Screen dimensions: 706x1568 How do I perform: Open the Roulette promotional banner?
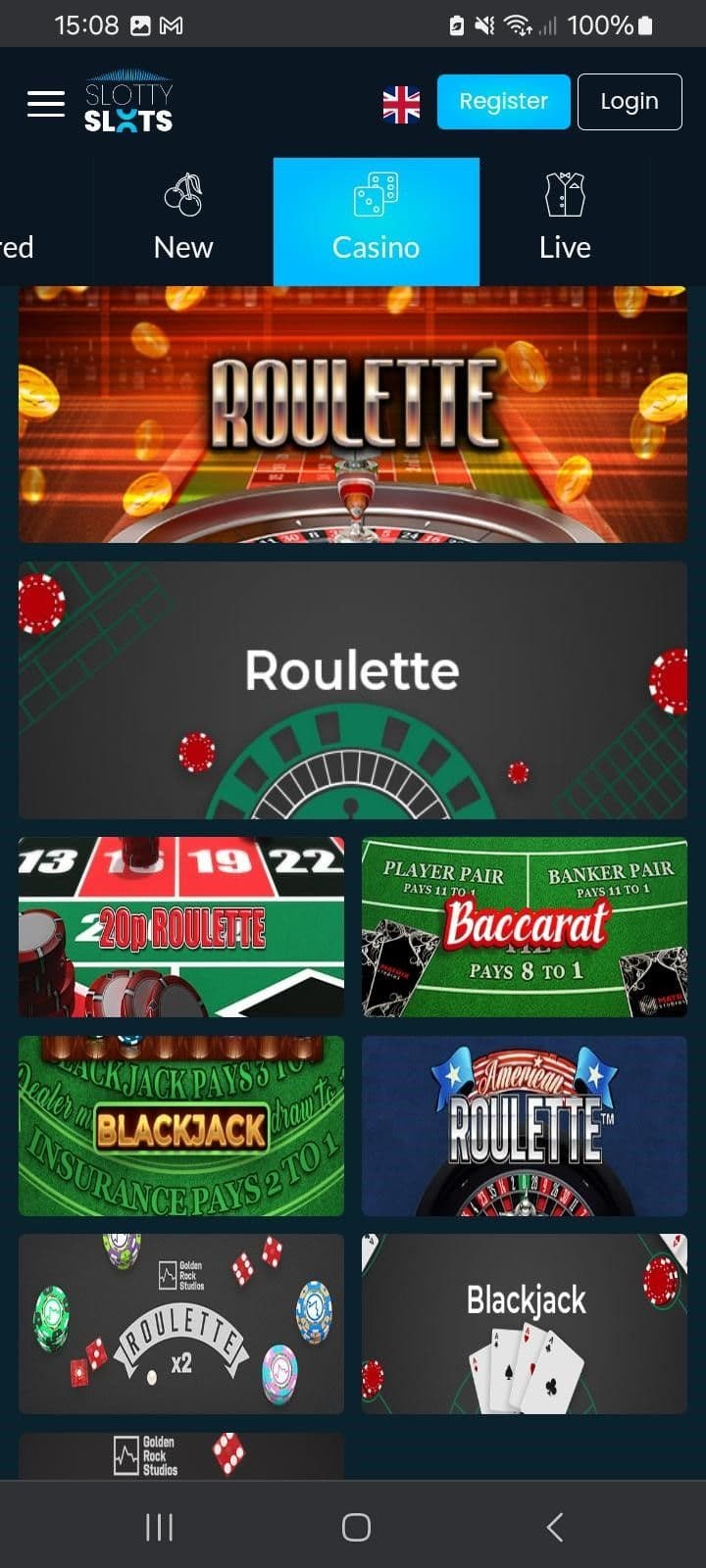[x=353, y=412]
